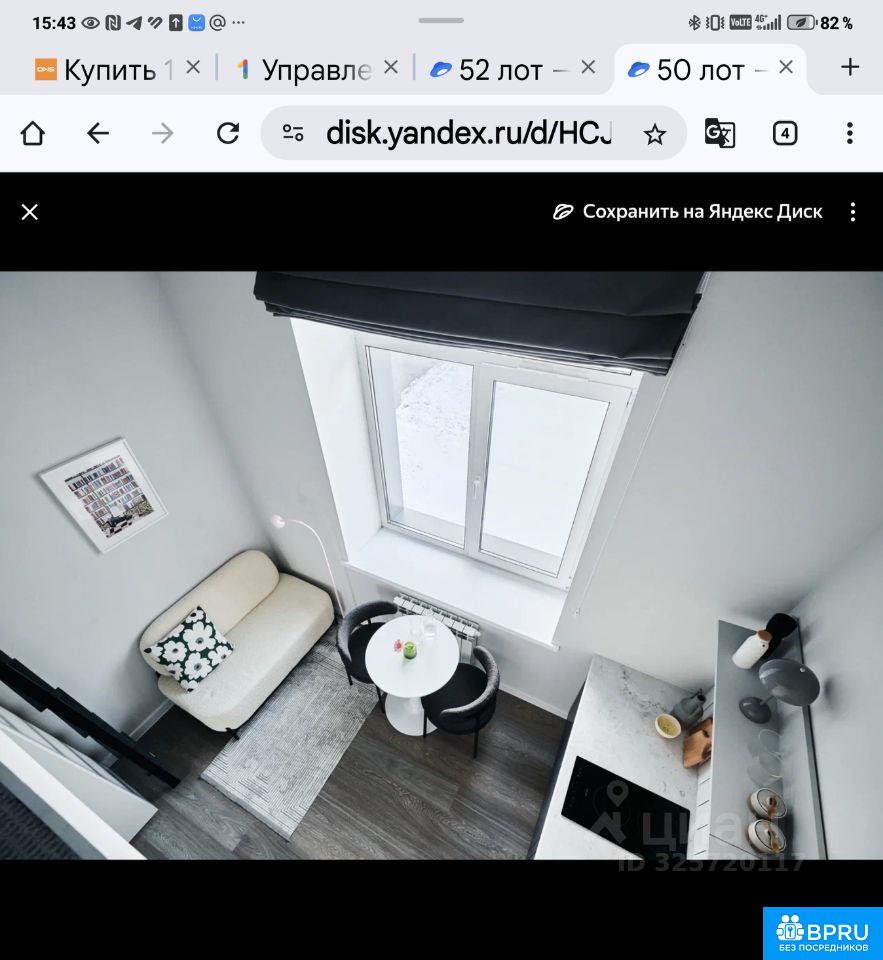View site info for disk.yandex.ru
The height and width of the screenshot is (960, 883).
click(x=293, y=133)
